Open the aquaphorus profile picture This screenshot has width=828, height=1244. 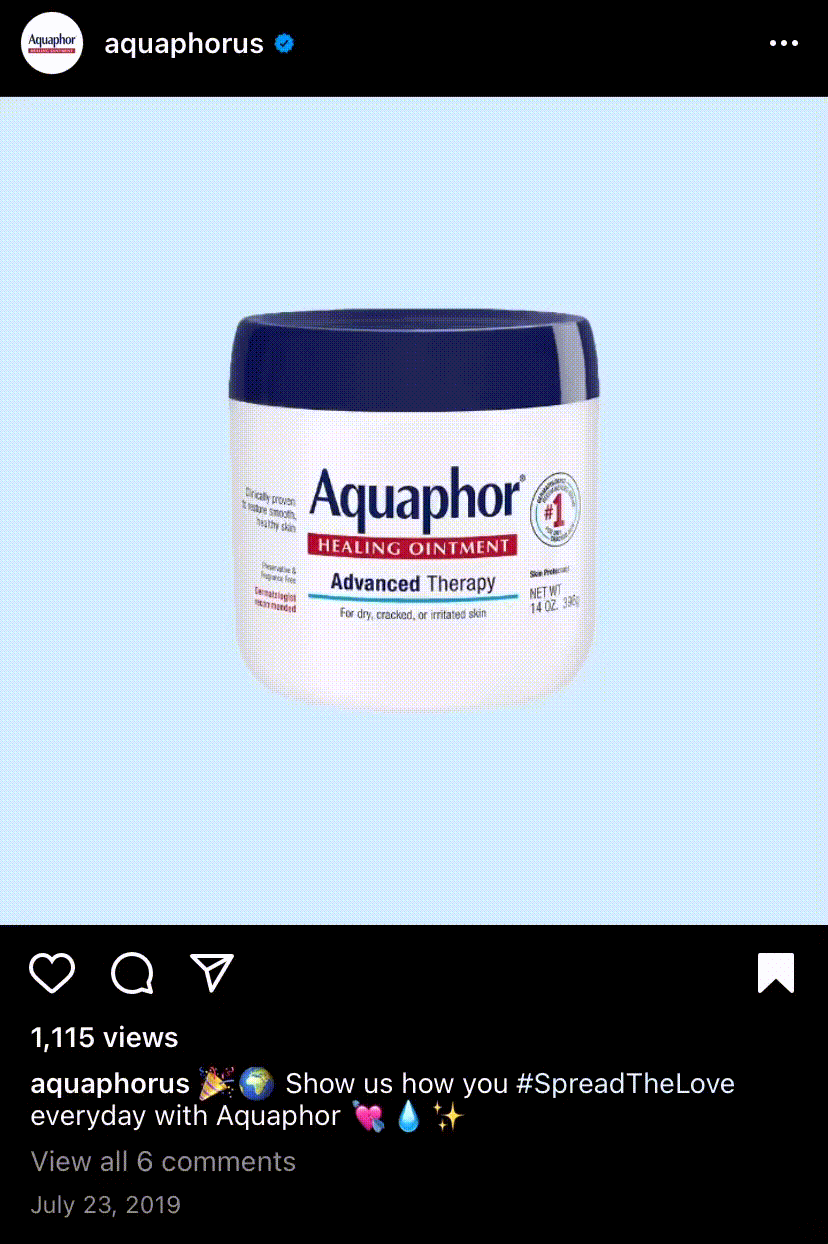pos(51,44)
